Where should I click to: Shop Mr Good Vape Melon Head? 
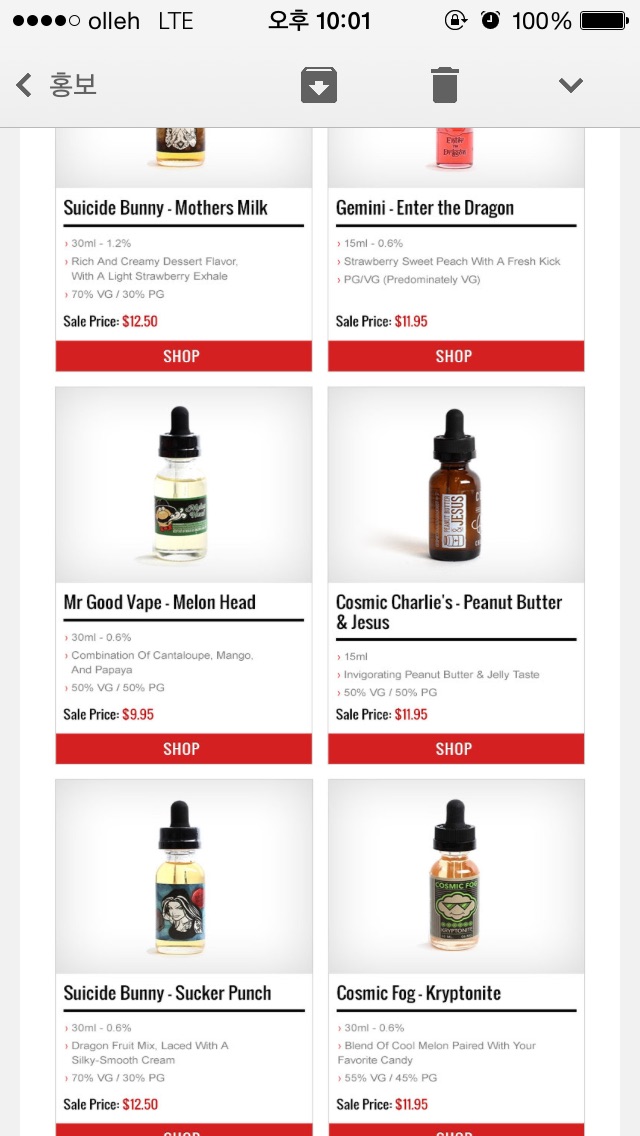point(183,749)
